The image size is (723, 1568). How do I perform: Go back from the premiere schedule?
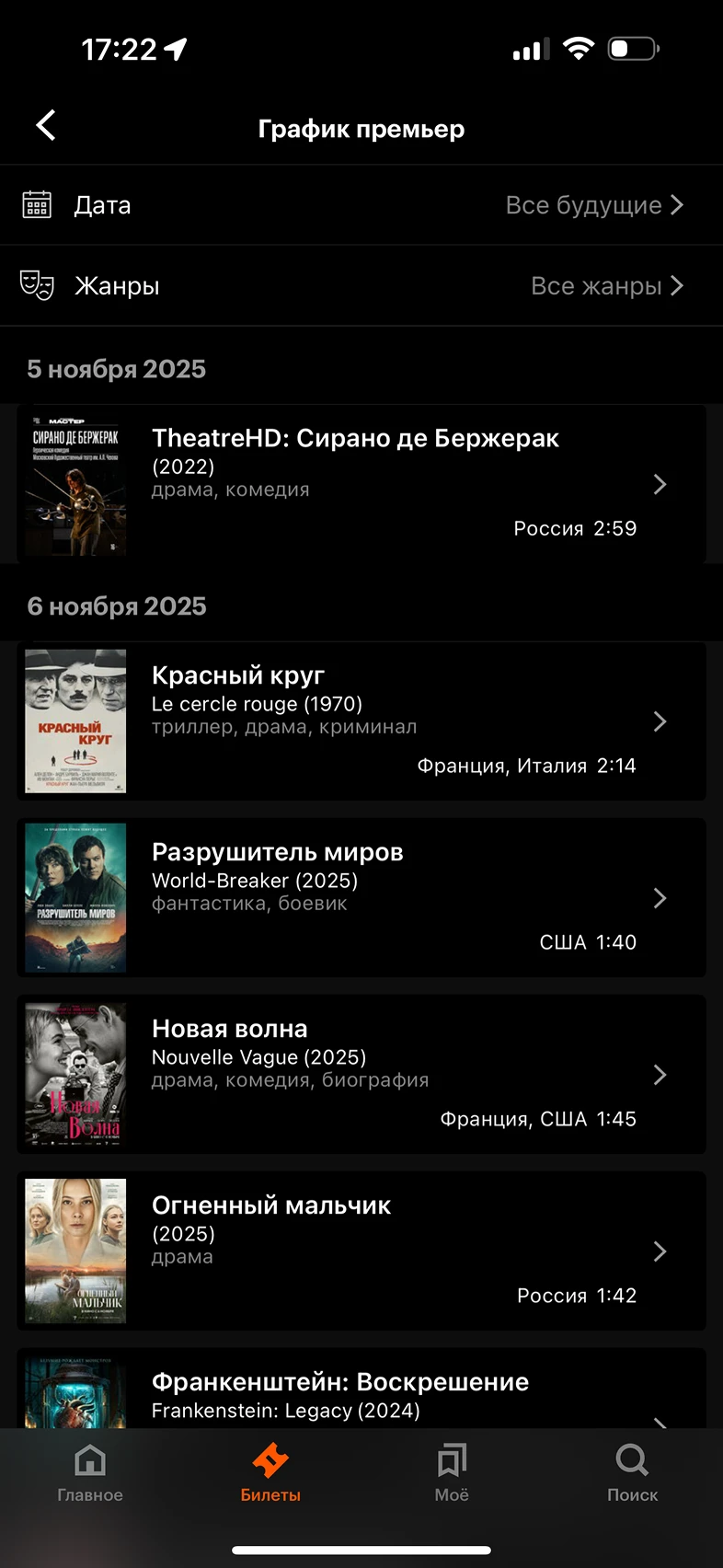click(46, 126)
